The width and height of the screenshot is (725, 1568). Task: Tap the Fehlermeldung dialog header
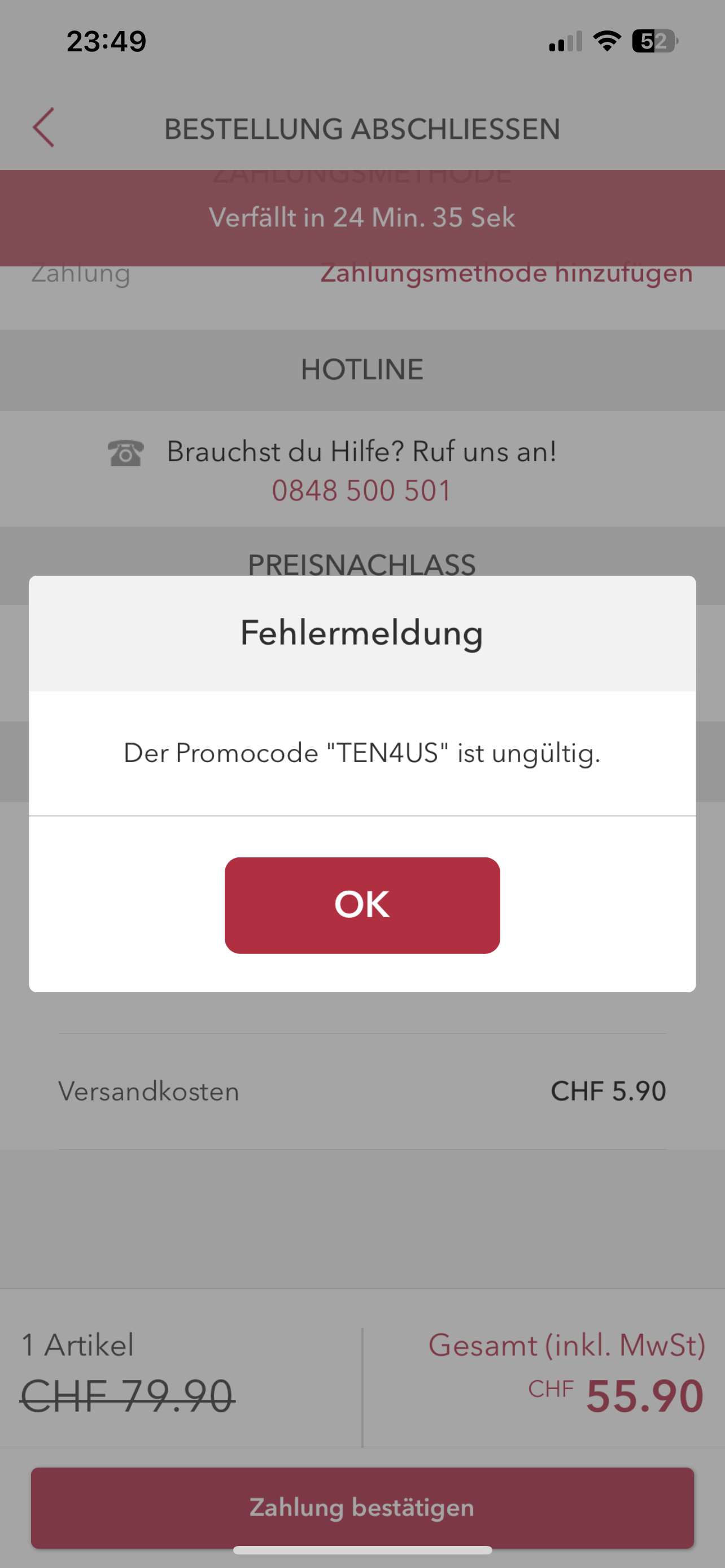(361, 633)
